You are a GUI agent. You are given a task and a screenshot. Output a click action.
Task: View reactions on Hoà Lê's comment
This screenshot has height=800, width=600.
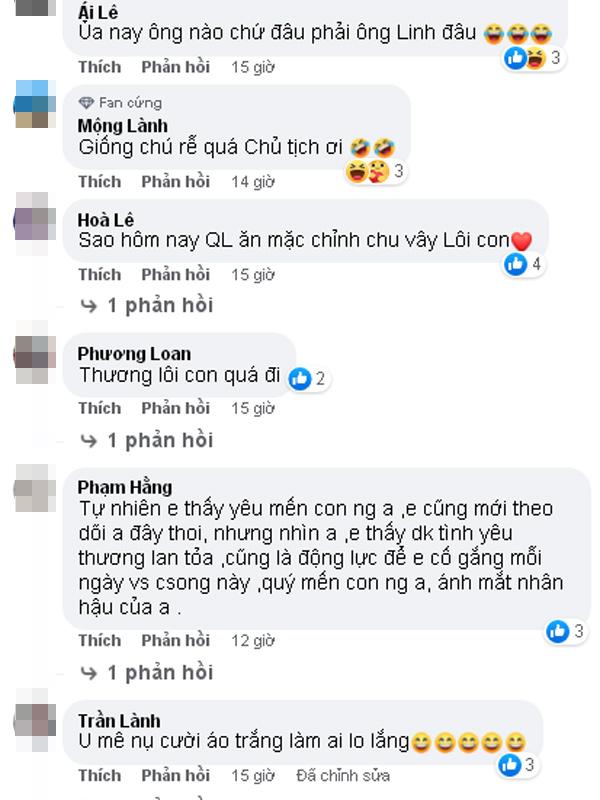pos(524,265)
